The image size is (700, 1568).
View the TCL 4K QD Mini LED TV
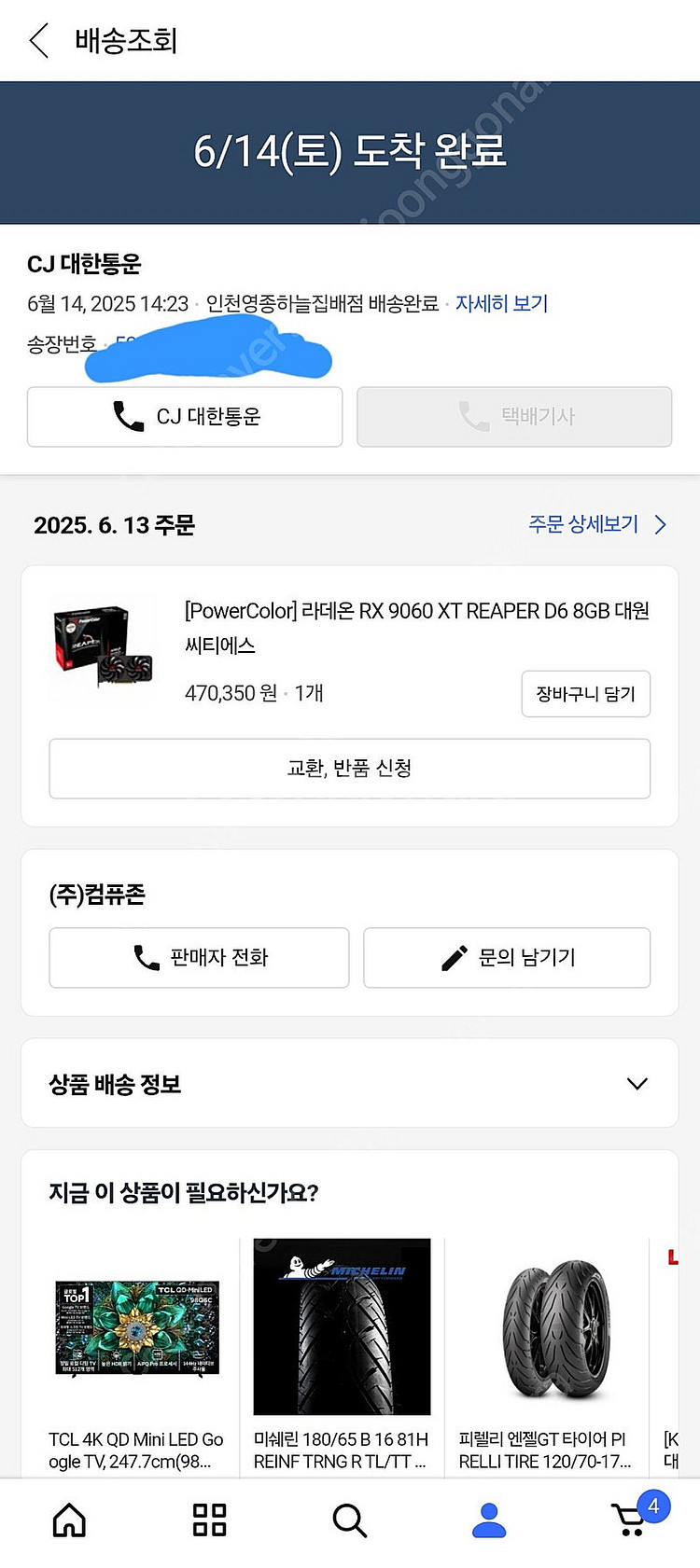pyautogui.click(x=136, y=1353)
